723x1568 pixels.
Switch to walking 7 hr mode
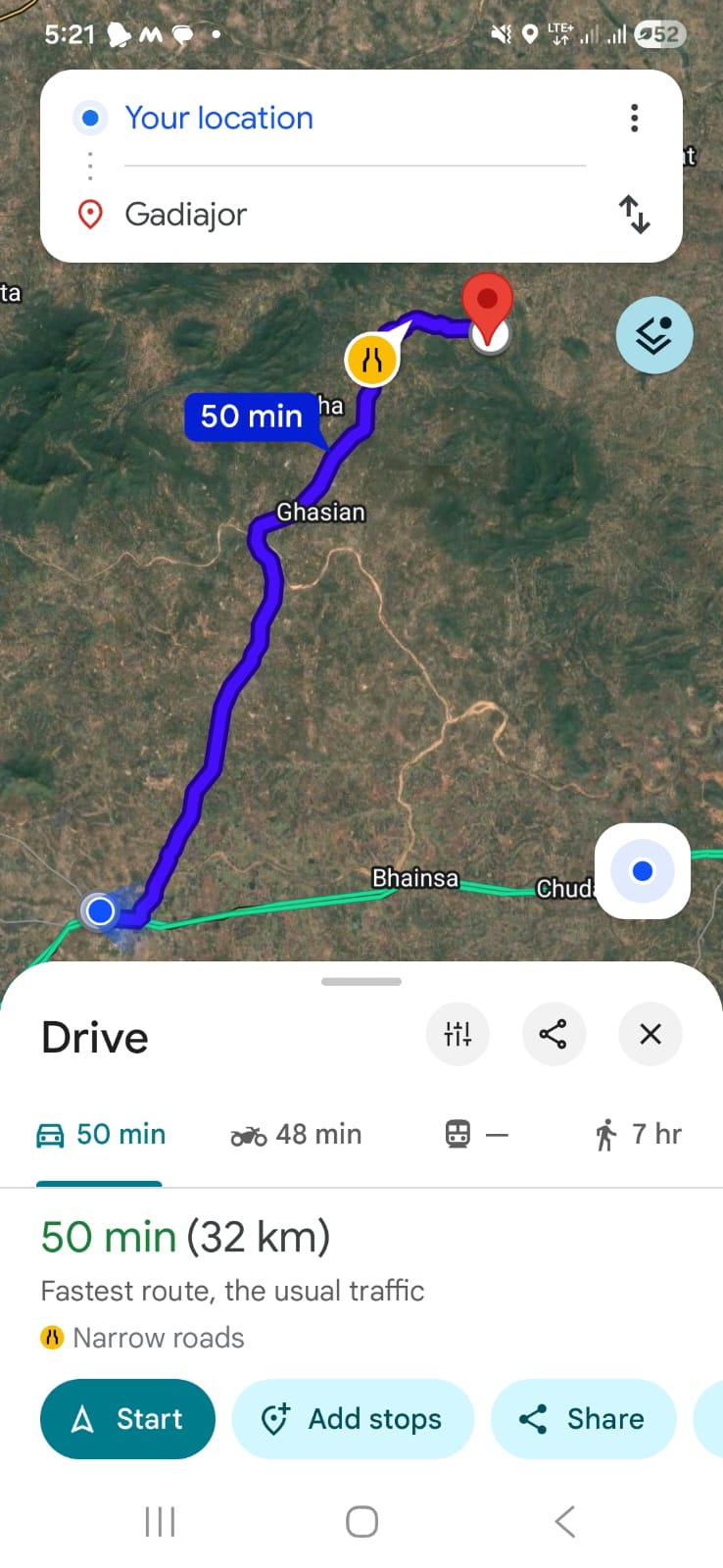pyautogui.click(x=638, y=1135)
